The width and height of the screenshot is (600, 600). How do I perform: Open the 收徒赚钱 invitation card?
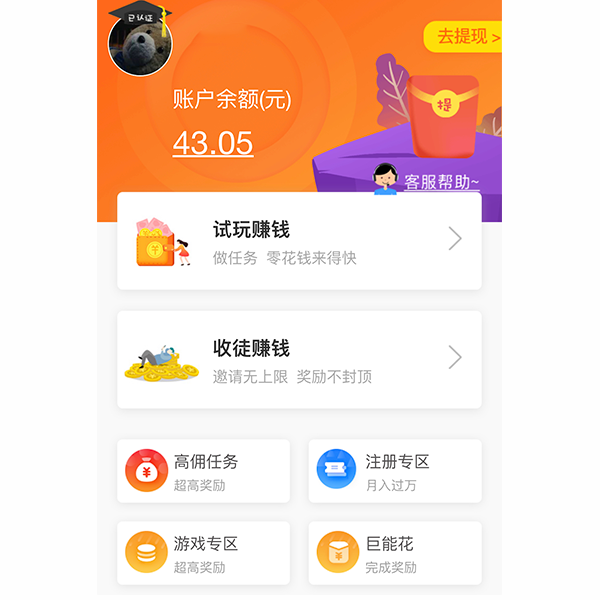pyautogui.click(x=299, y=360)
